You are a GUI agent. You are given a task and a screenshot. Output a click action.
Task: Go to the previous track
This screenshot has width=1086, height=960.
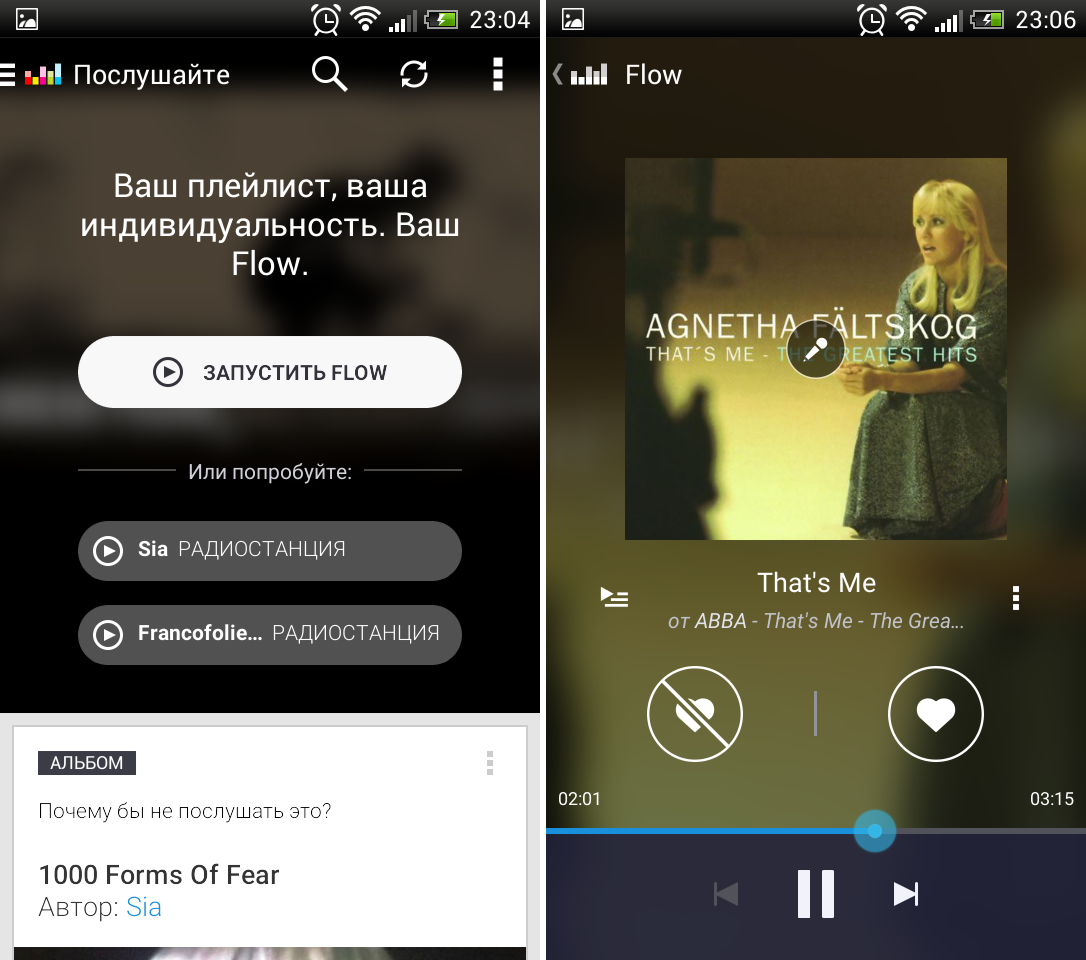click(726, 893)
